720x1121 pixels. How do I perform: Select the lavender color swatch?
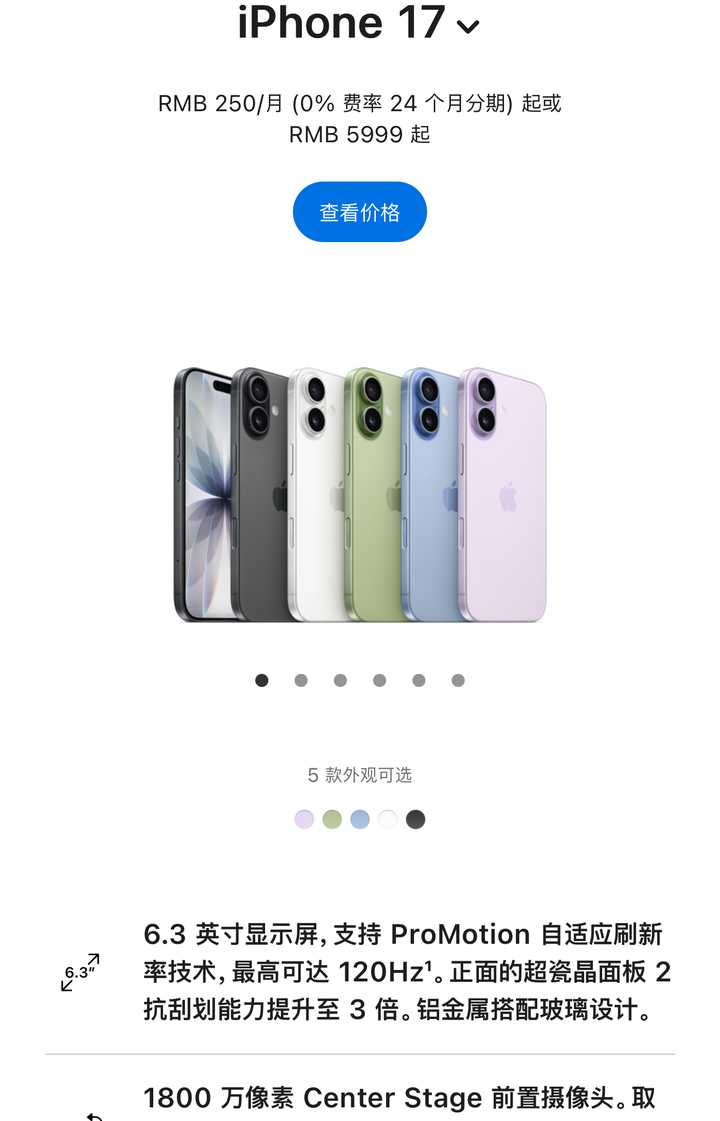[x=303, y=818]
